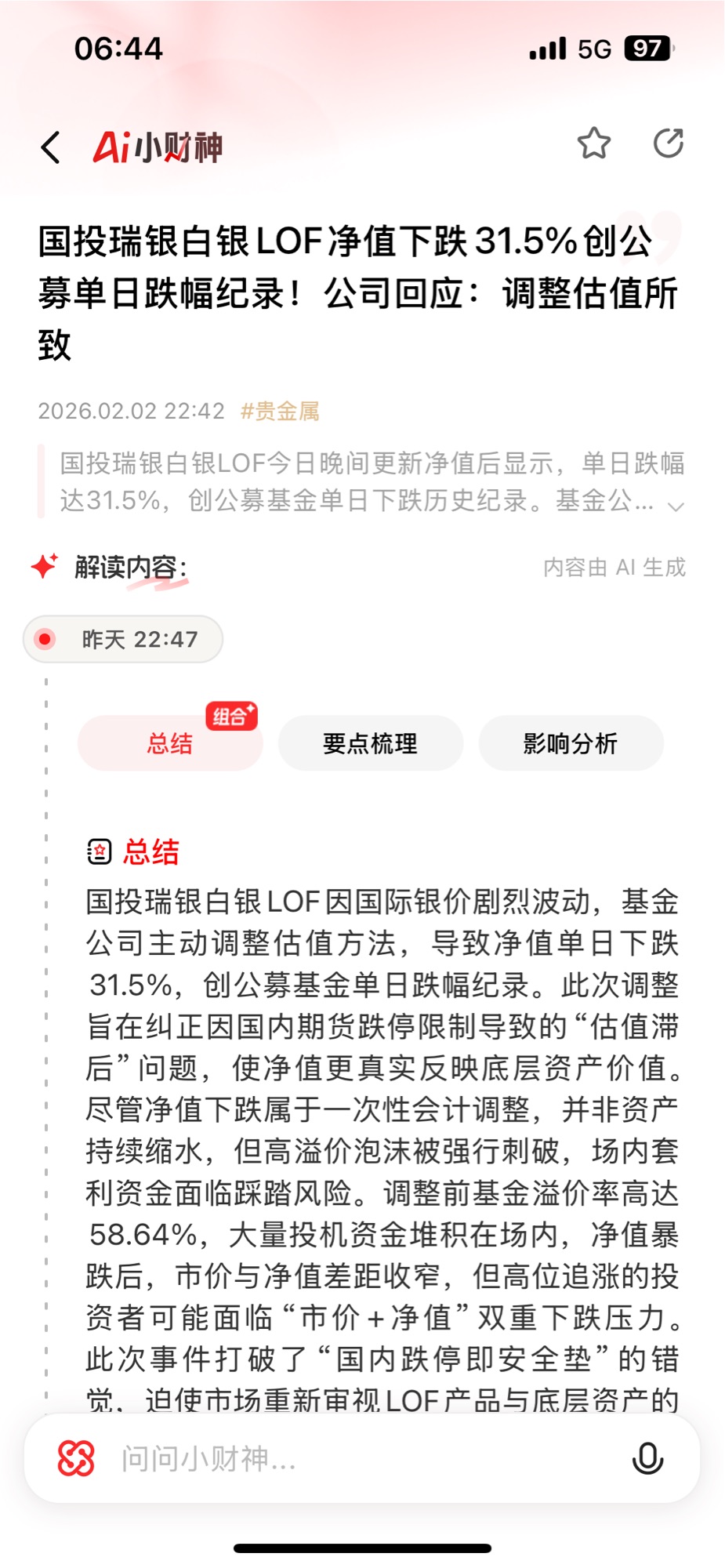Start voice input with the microphone
The width and height of the screenshot is (725, 1568).
(x=647, y=1459)
